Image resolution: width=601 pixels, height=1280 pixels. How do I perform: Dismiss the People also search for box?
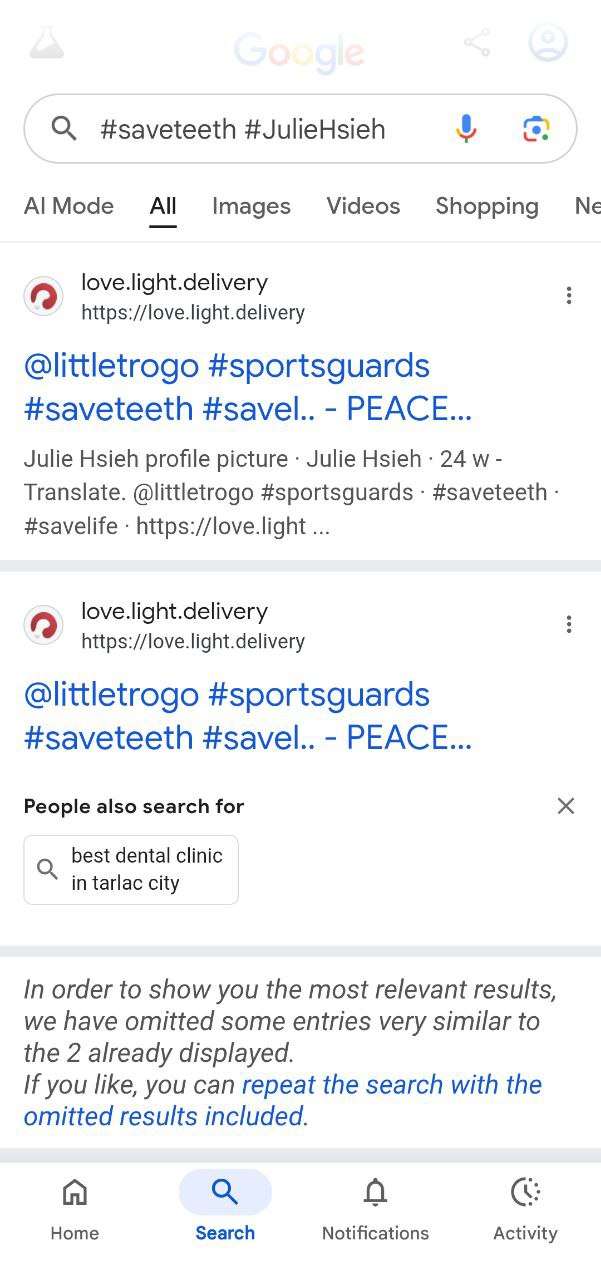click(x=566, y=806)
